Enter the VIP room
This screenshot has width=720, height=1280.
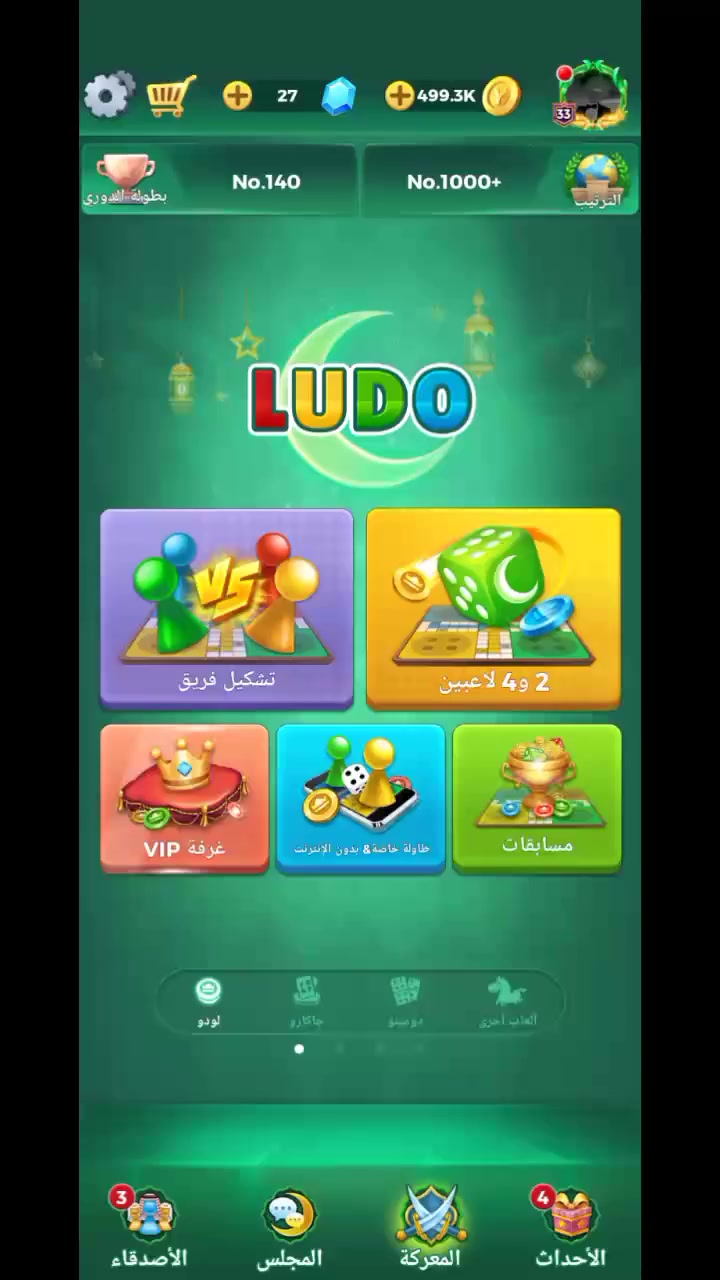[185, 798]
